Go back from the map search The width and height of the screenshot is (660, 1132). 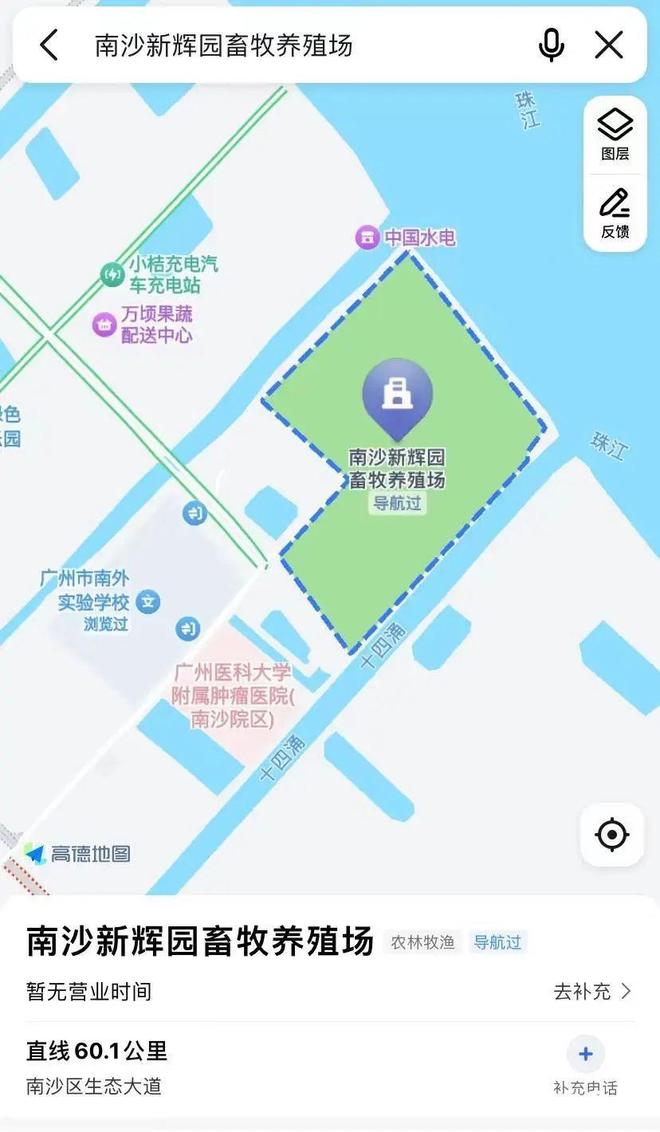pyautogui.click(x=49, y=45)
